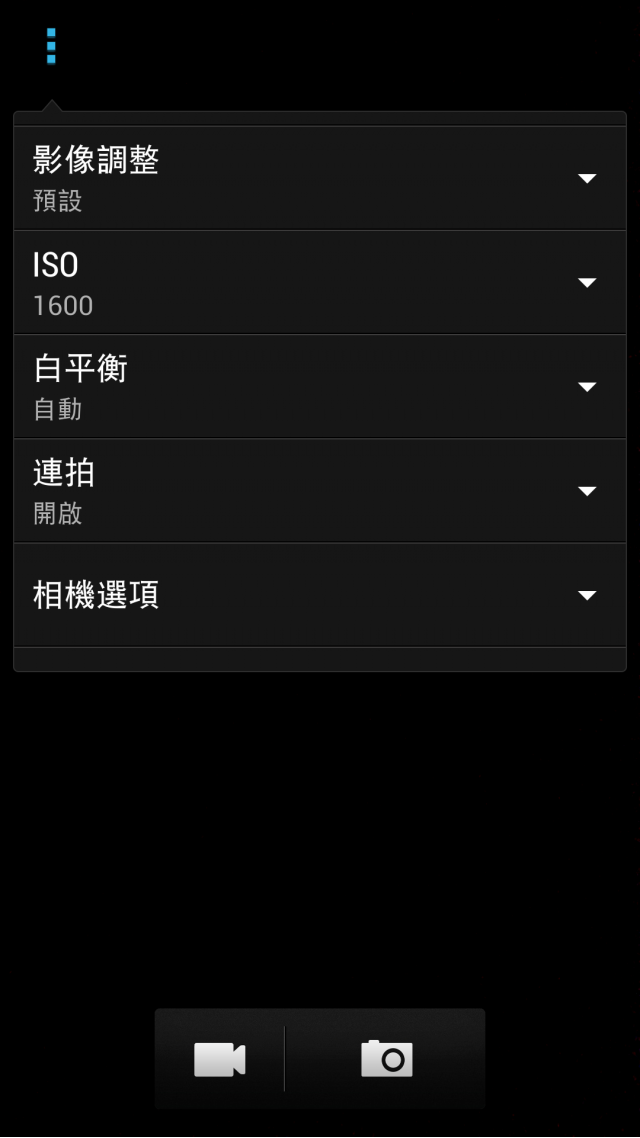Expand 相機選項 camera options
This screenshot has width=640, height=1138.
[x=319, y=595]
